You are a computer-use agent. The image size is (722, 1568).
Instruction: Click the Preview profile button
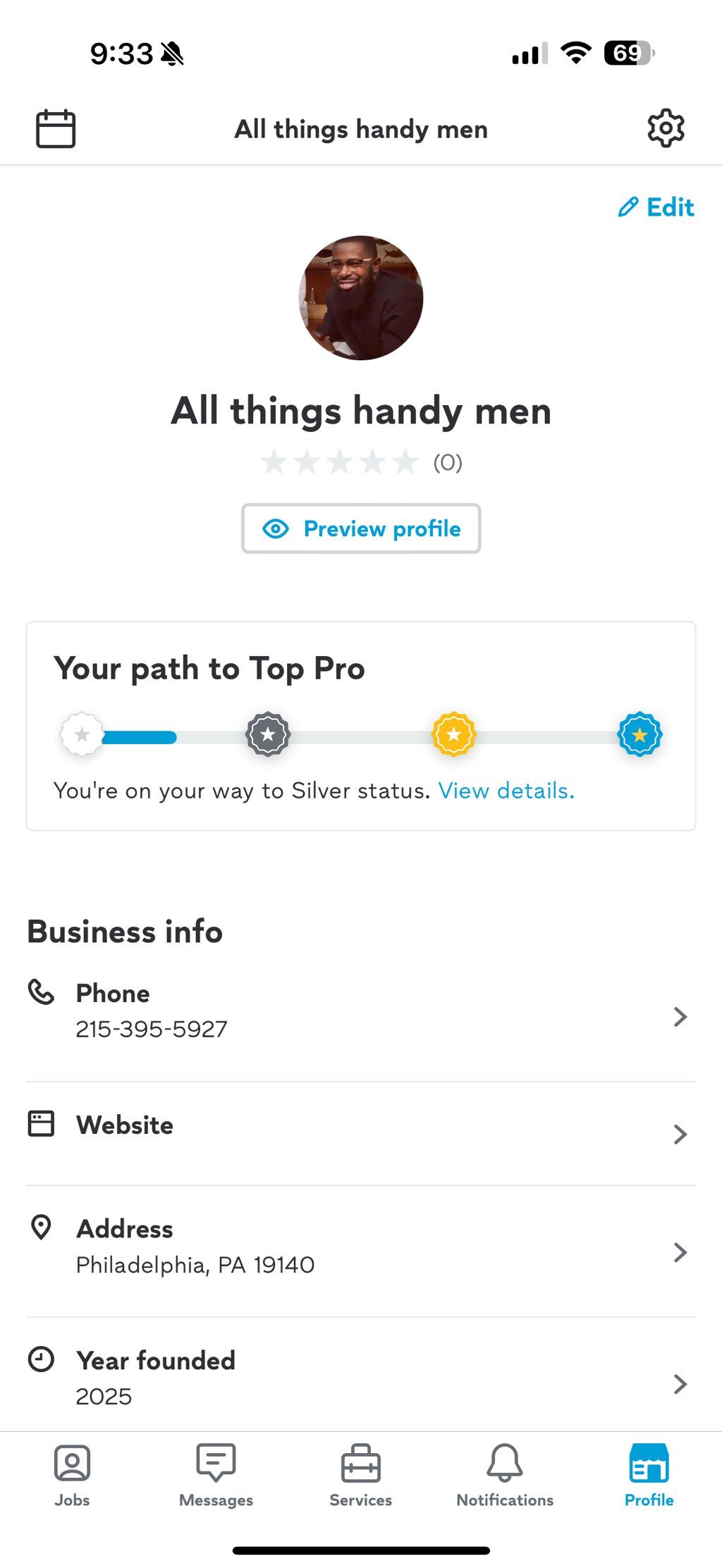click(360, 529)
